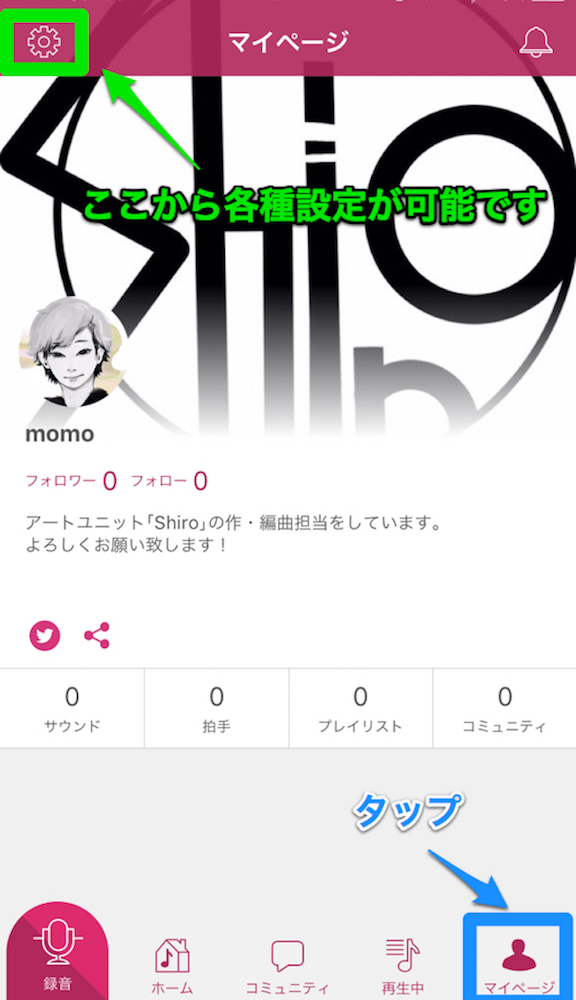Open the コミュニティ count section
The height and width of the screenshot is (1000, 576).
click(505, 709)
